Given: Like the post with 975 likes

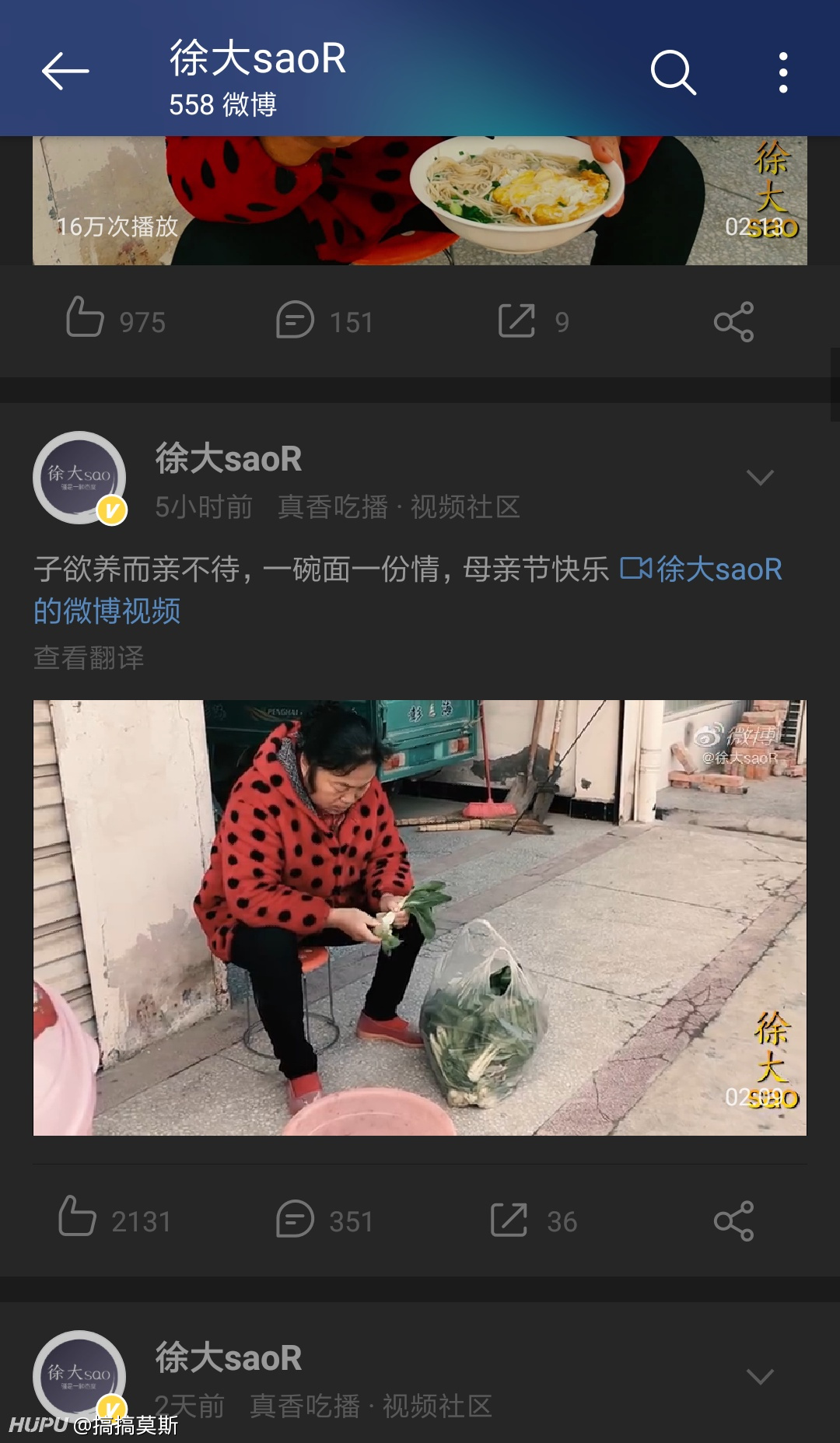Looking at the screenshot, I should (x=115, y=320).
